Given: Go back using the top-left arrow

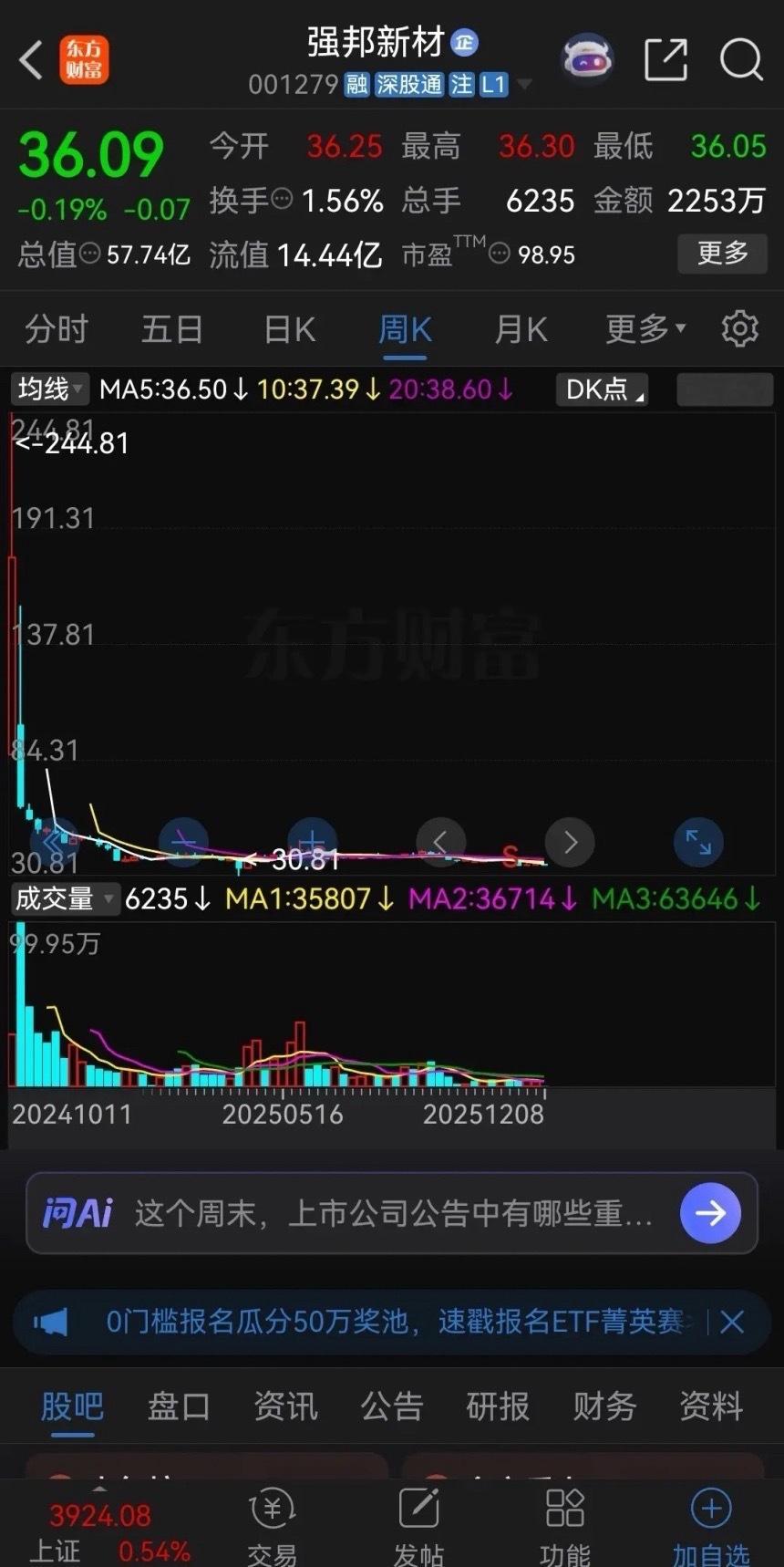Looking at the screenshot, I should [x=31, y=60].
